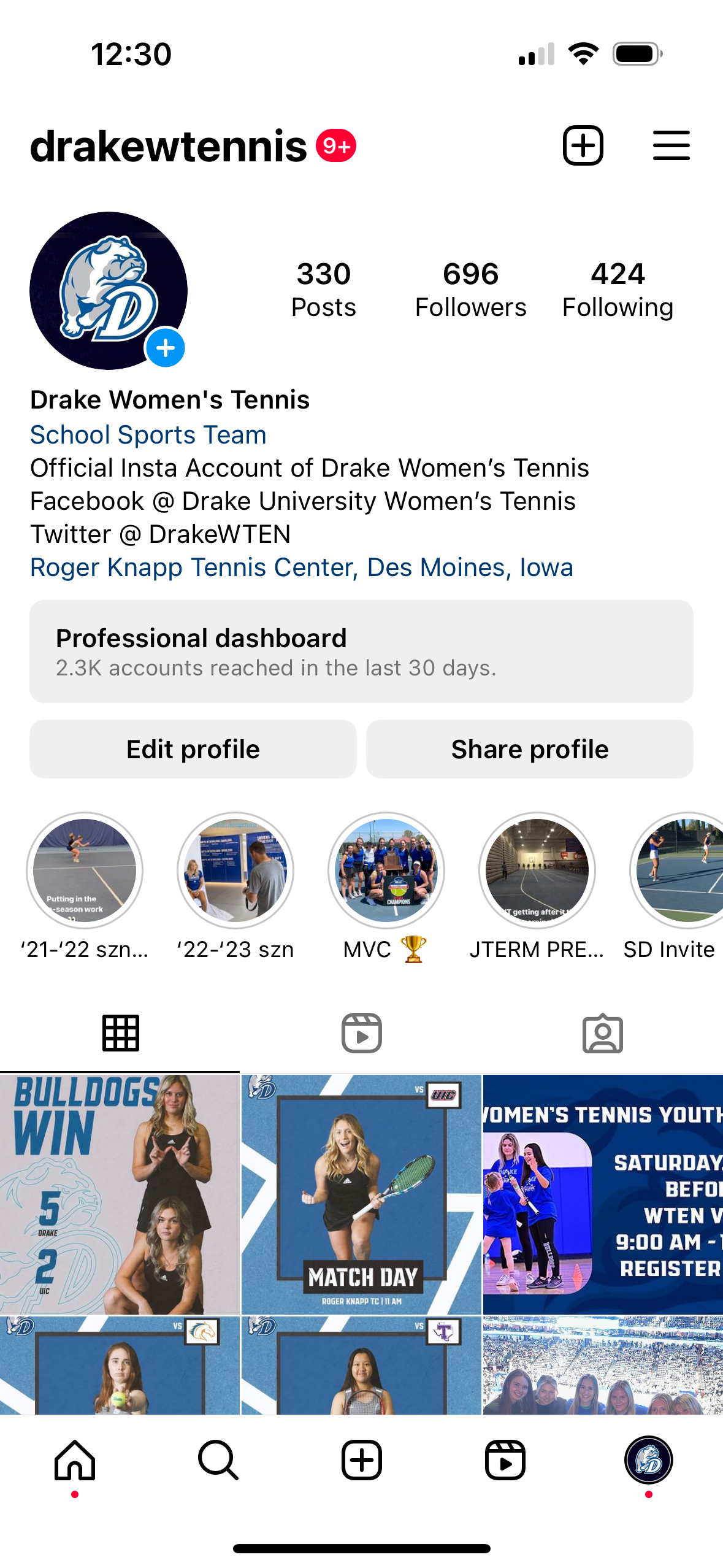Image resolution: width=723 pixels, height=1568 pixels.
Task: View the 696 Followers list
Action: point(470,290)
